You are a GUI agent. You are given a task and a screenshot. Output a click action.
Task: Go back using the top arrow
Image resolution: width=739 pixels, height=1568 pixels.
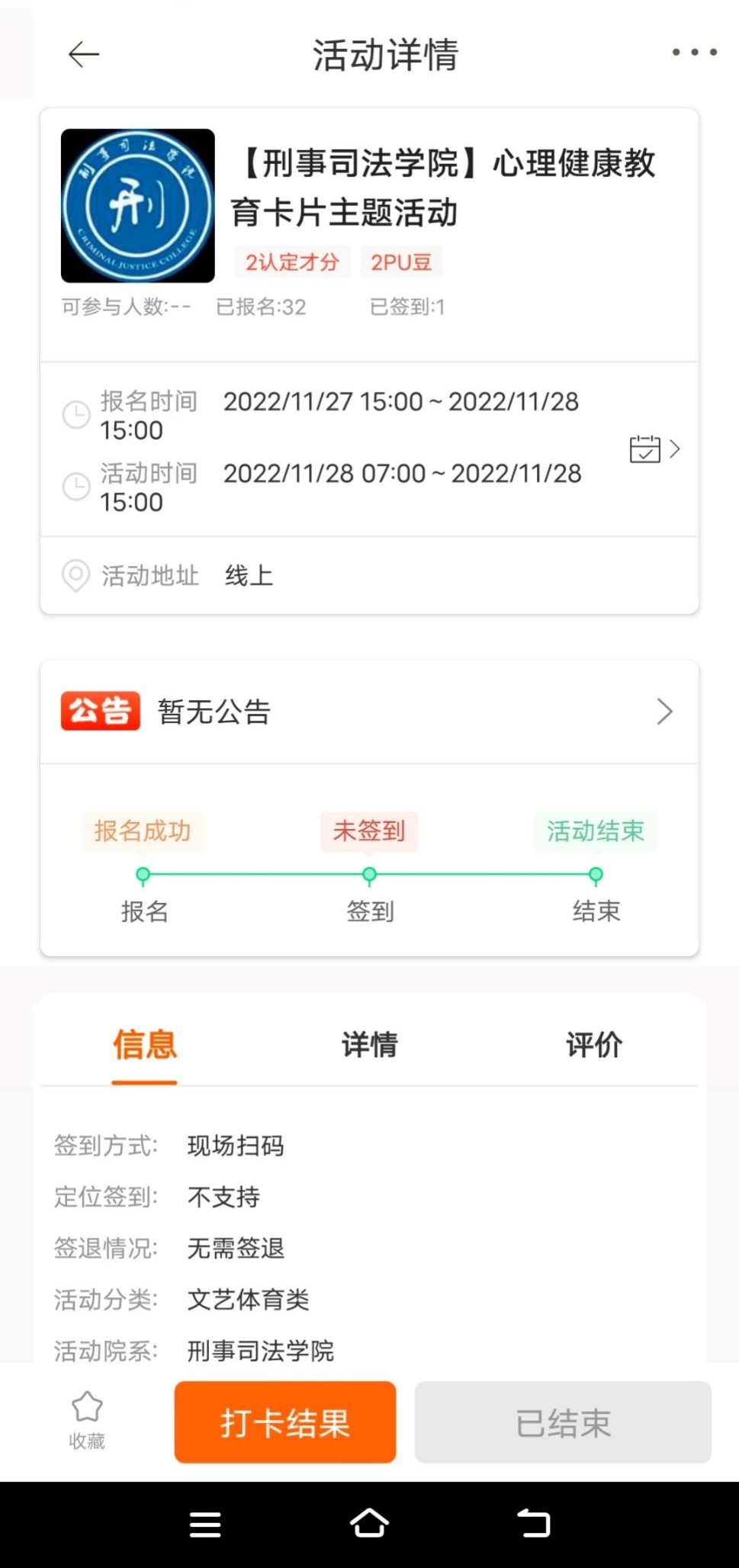[84, 54]
